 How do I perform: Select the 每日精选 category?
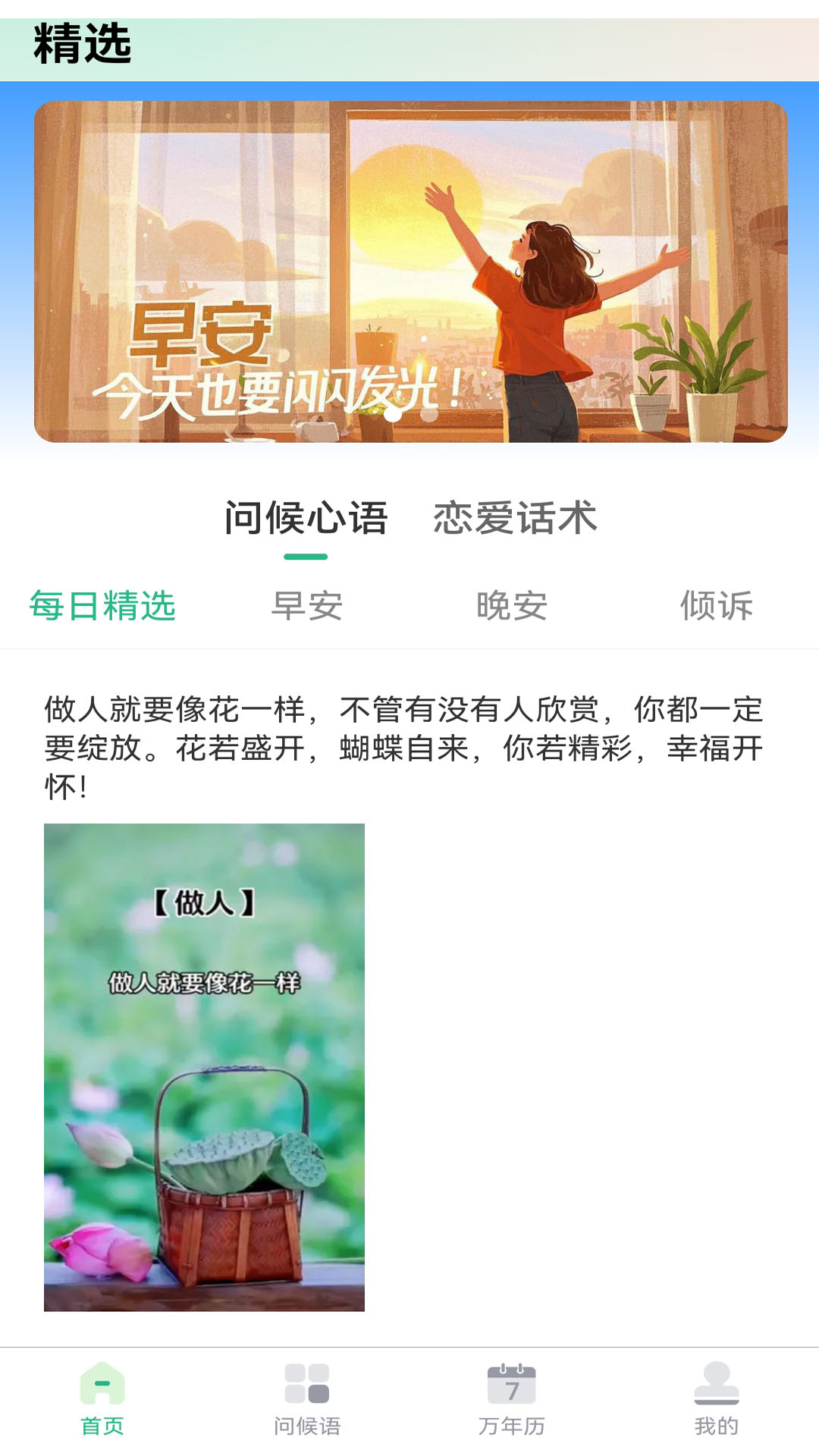click(x=102, y=605)
